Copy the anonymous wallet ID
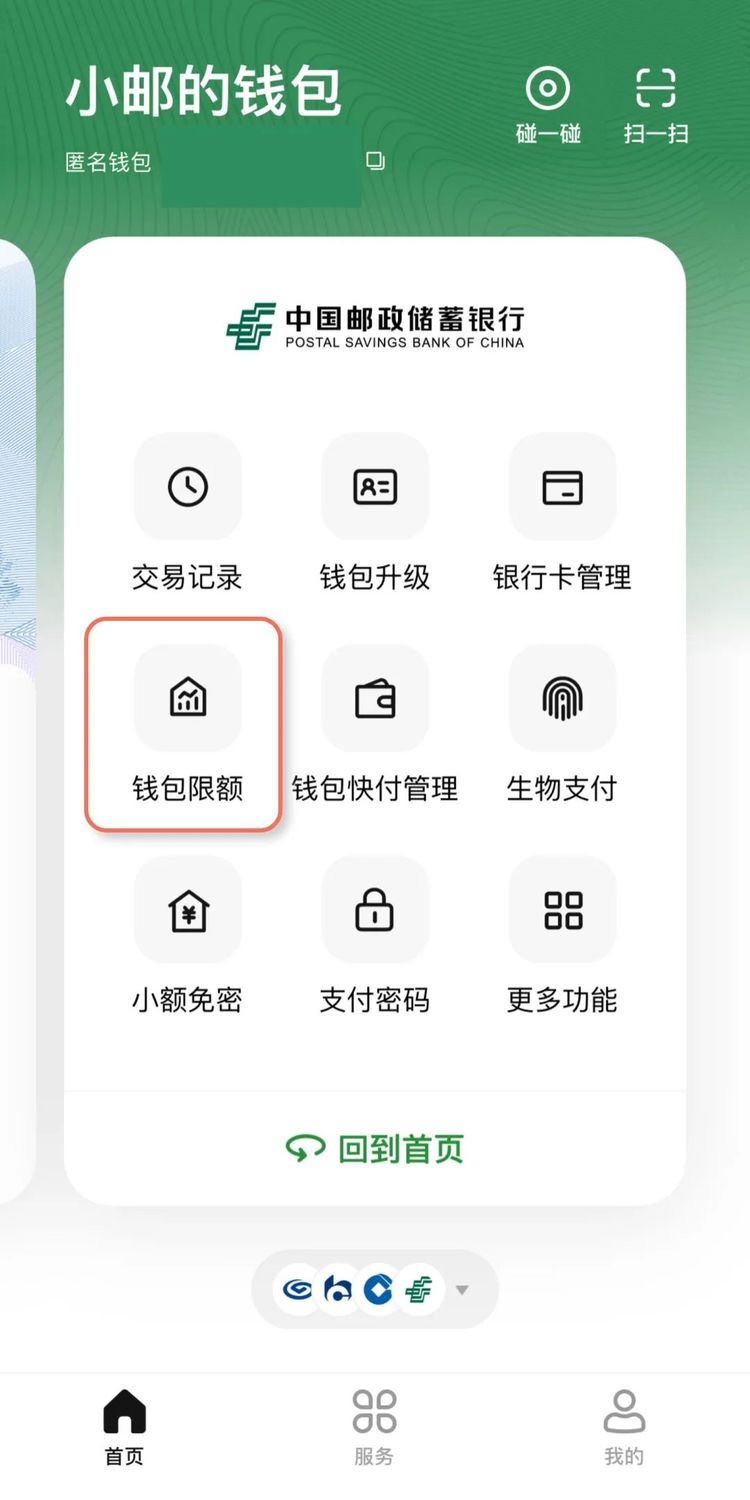The image size is (750, 1500). tap(375, 161)
